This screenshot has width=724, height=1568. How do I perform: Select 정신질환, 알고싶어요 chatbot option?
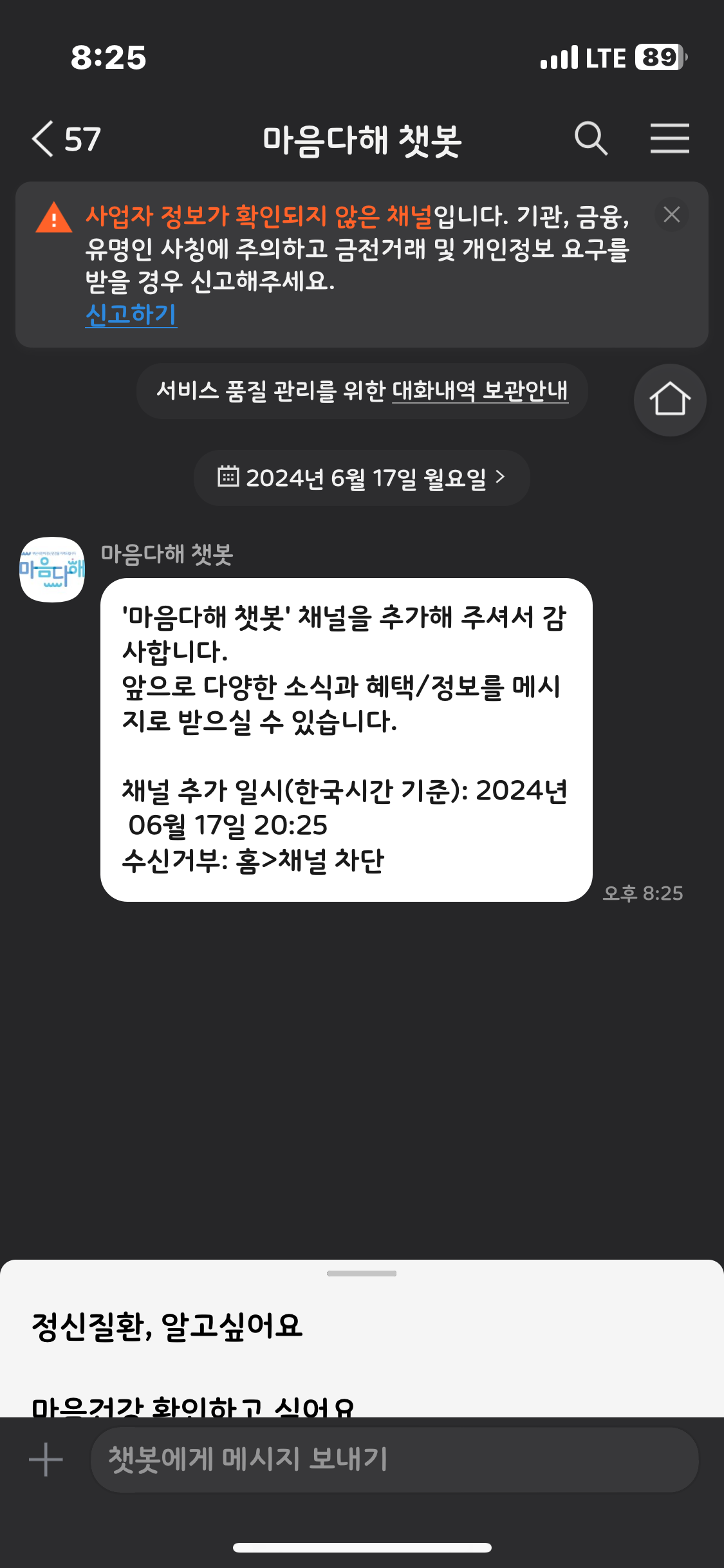point(167,1327)
